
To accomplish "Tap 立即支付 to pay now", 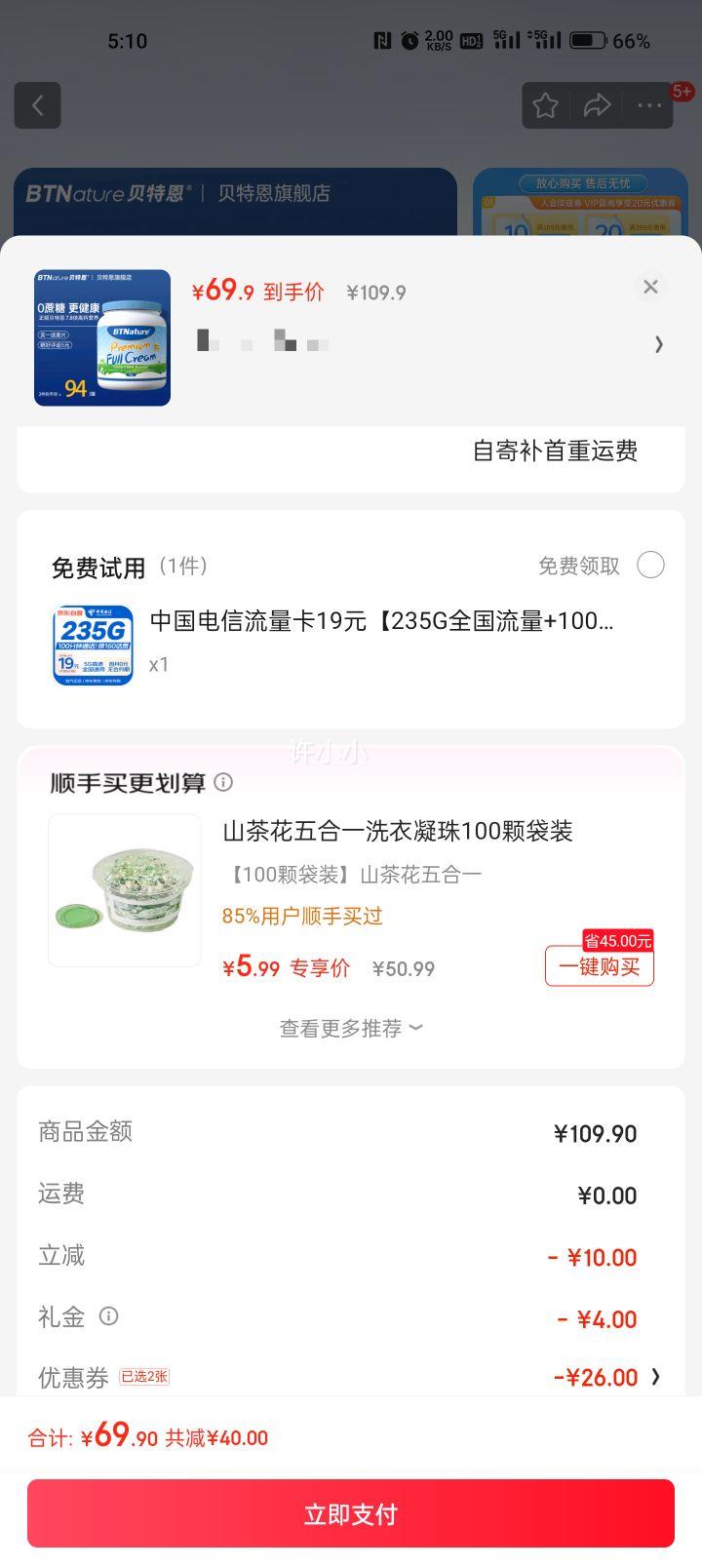I will [x=351, y=1513].
